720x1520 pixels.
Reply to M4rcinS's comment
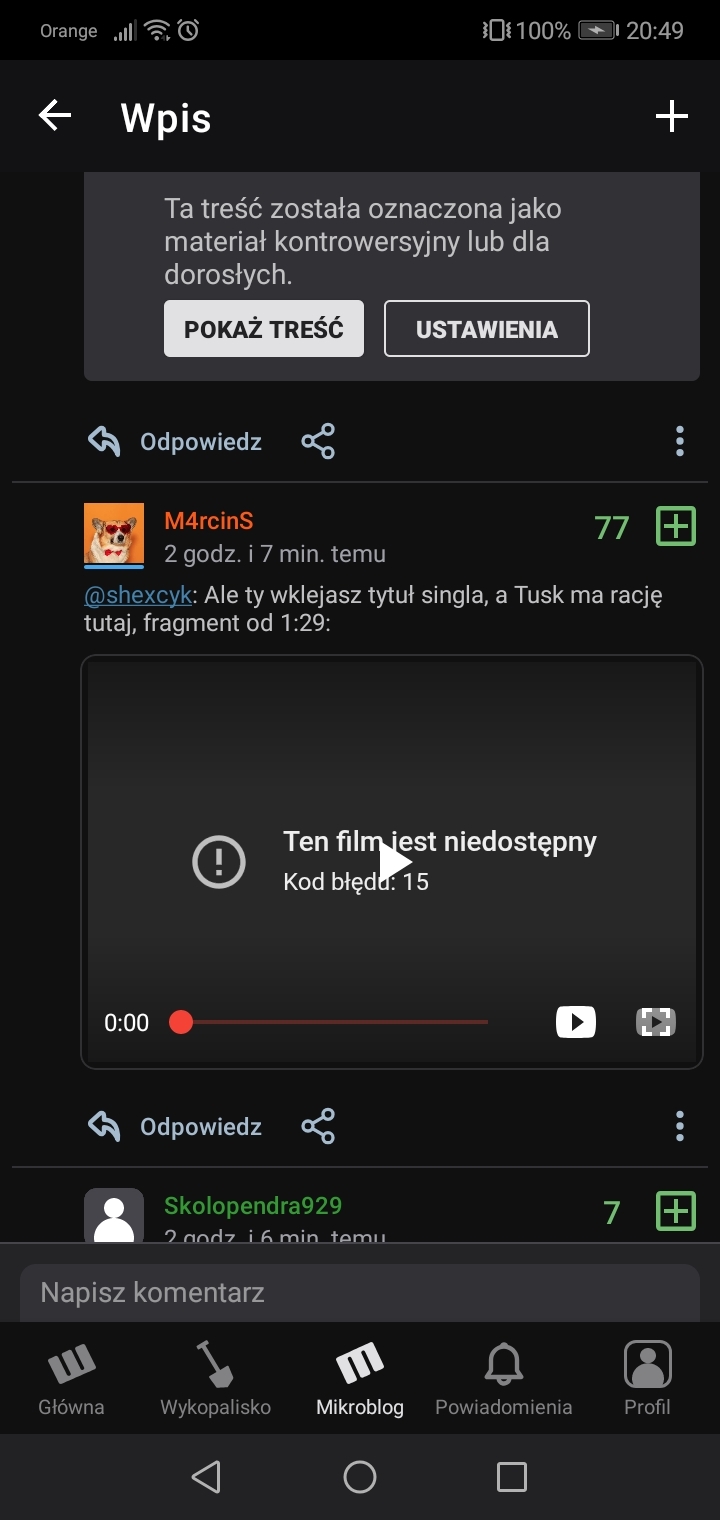pyautogui.click(x=176, y=1127)
